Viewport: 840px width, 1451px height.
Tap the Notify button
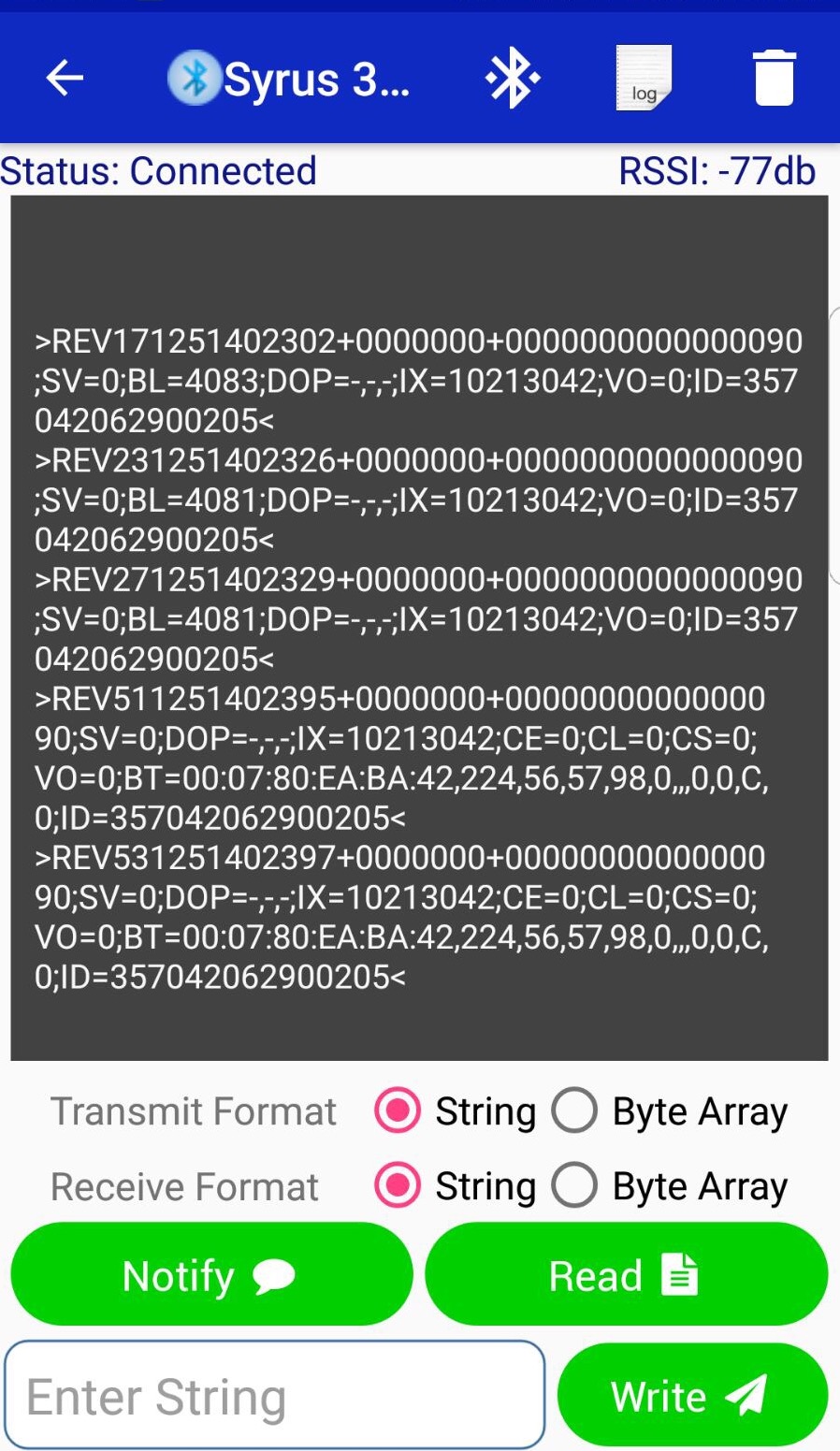pos(211,1275)
